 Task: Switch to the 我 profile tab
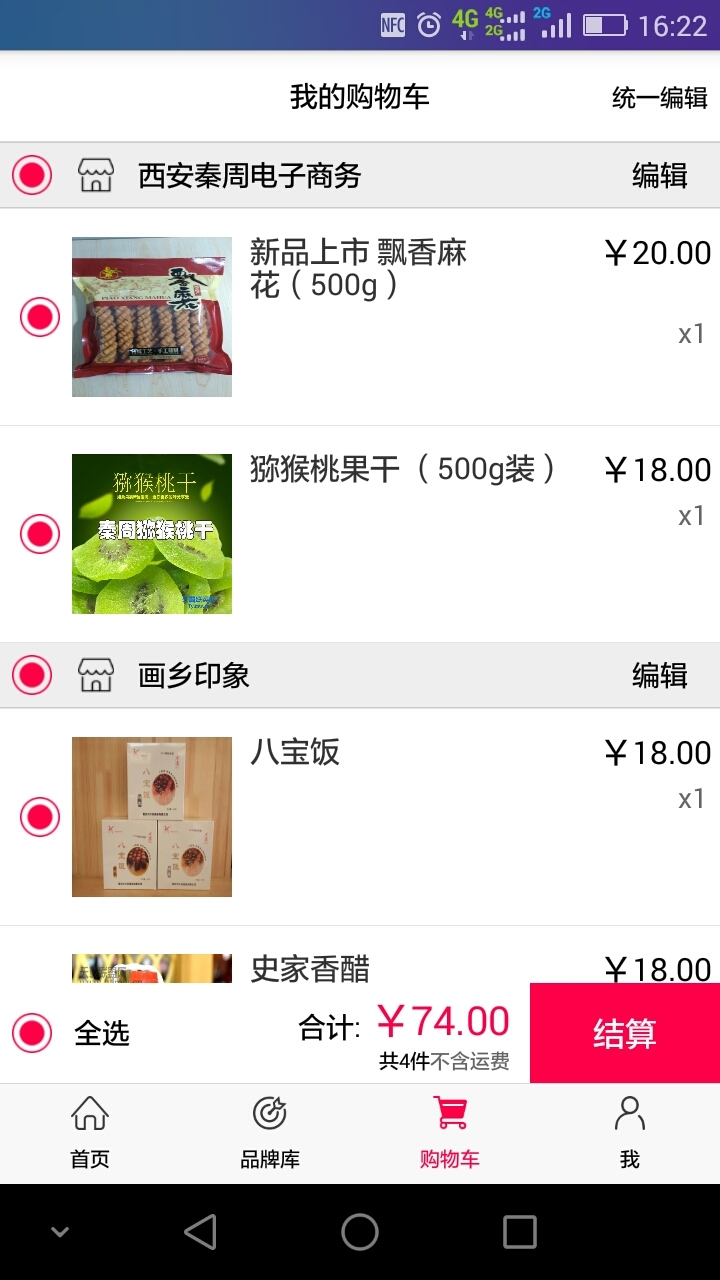coord(629,1133)
